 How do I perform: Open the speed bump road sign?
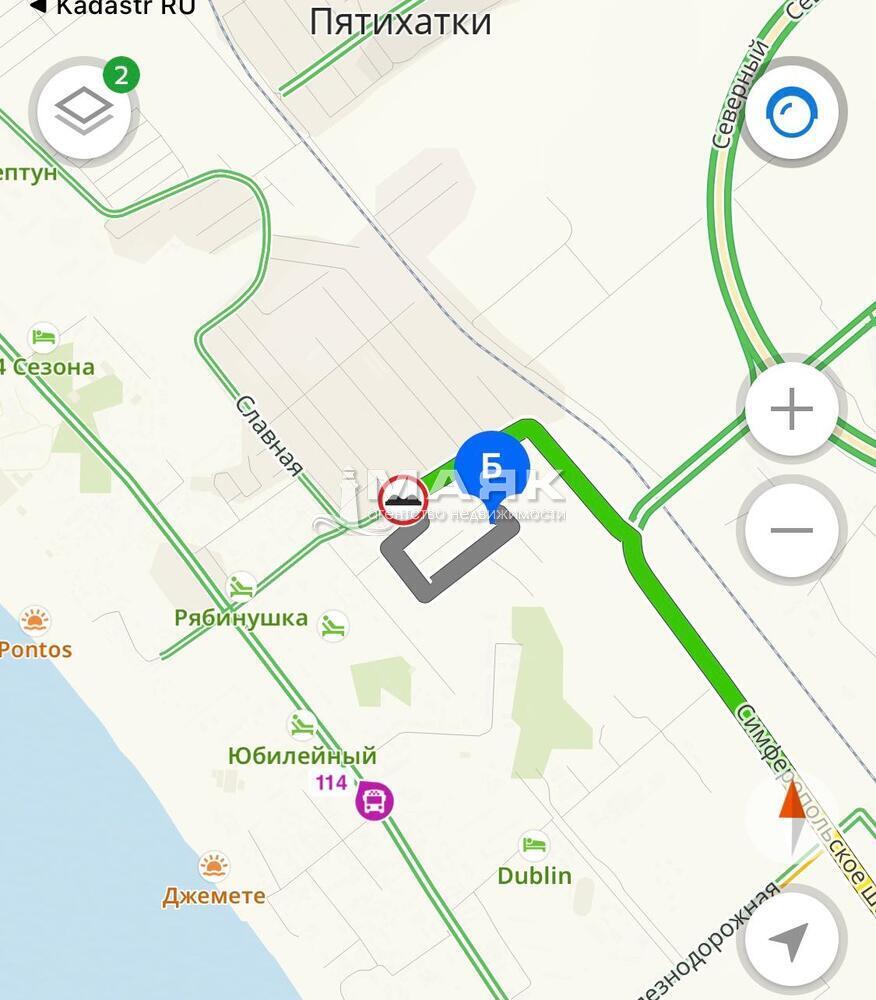click(403, 499)
